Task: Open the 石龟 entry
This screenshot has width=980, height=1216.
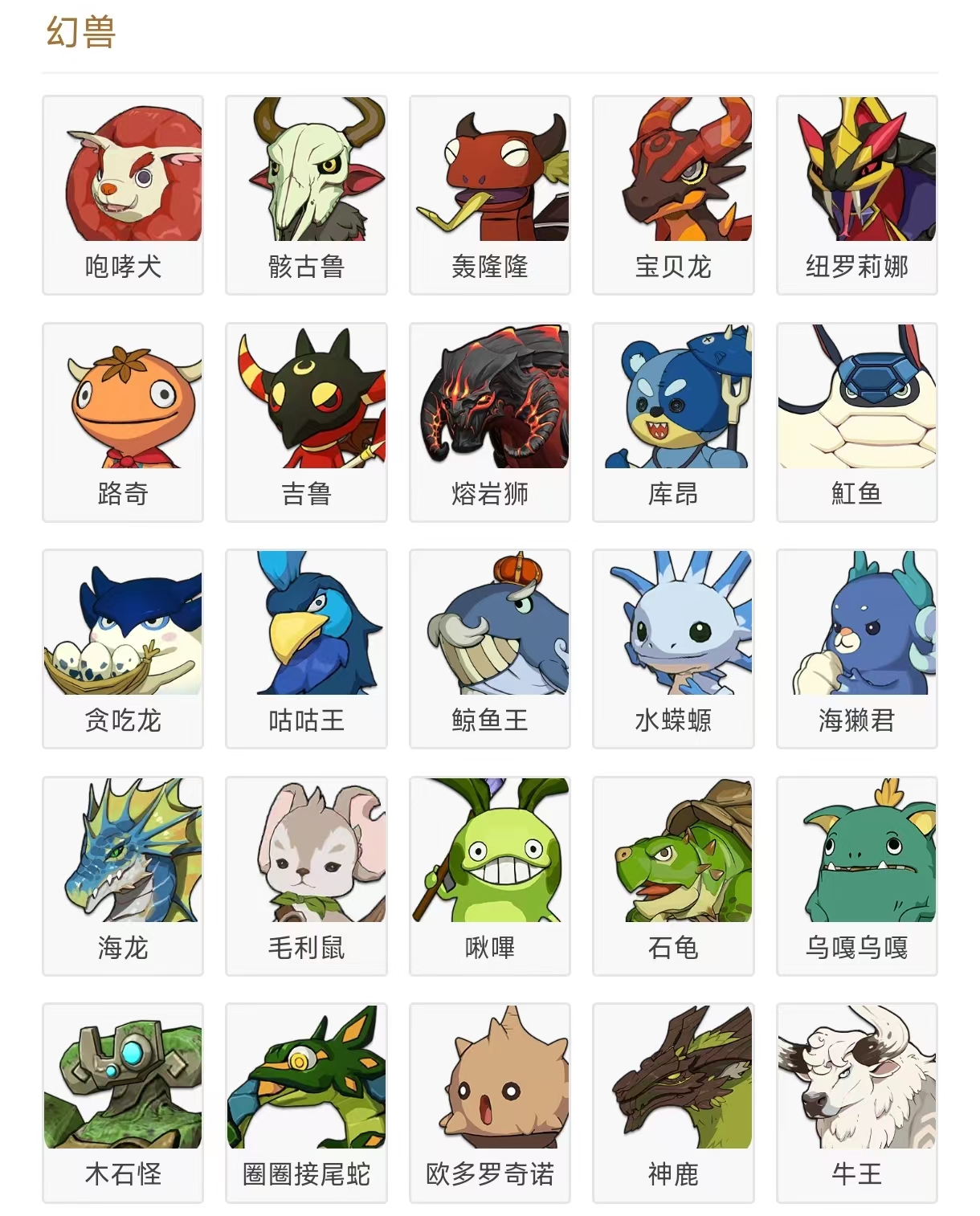Action: [673, 876]
